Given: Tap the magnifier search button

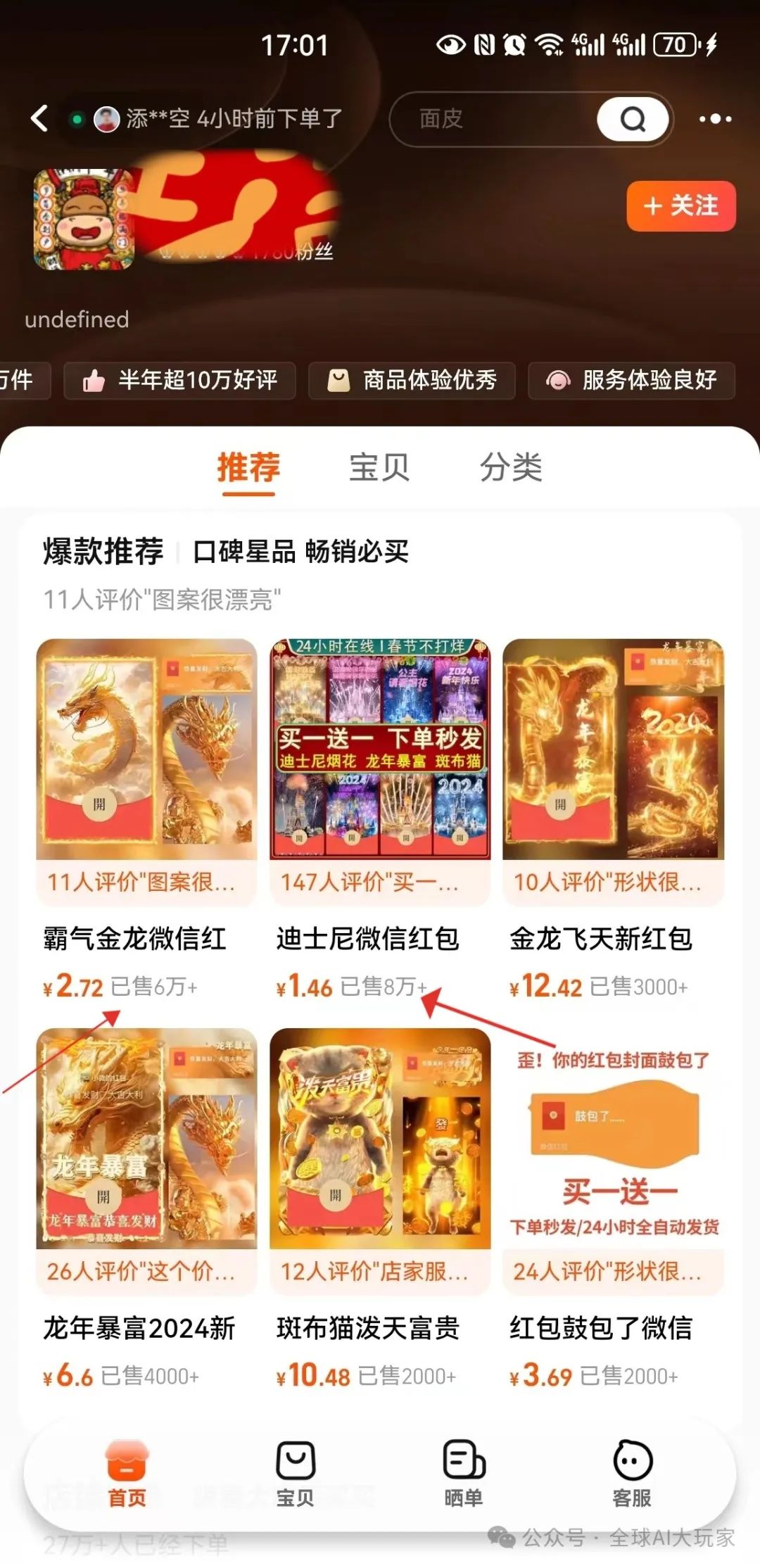Looking at the screenshot, I should (633, 119).
